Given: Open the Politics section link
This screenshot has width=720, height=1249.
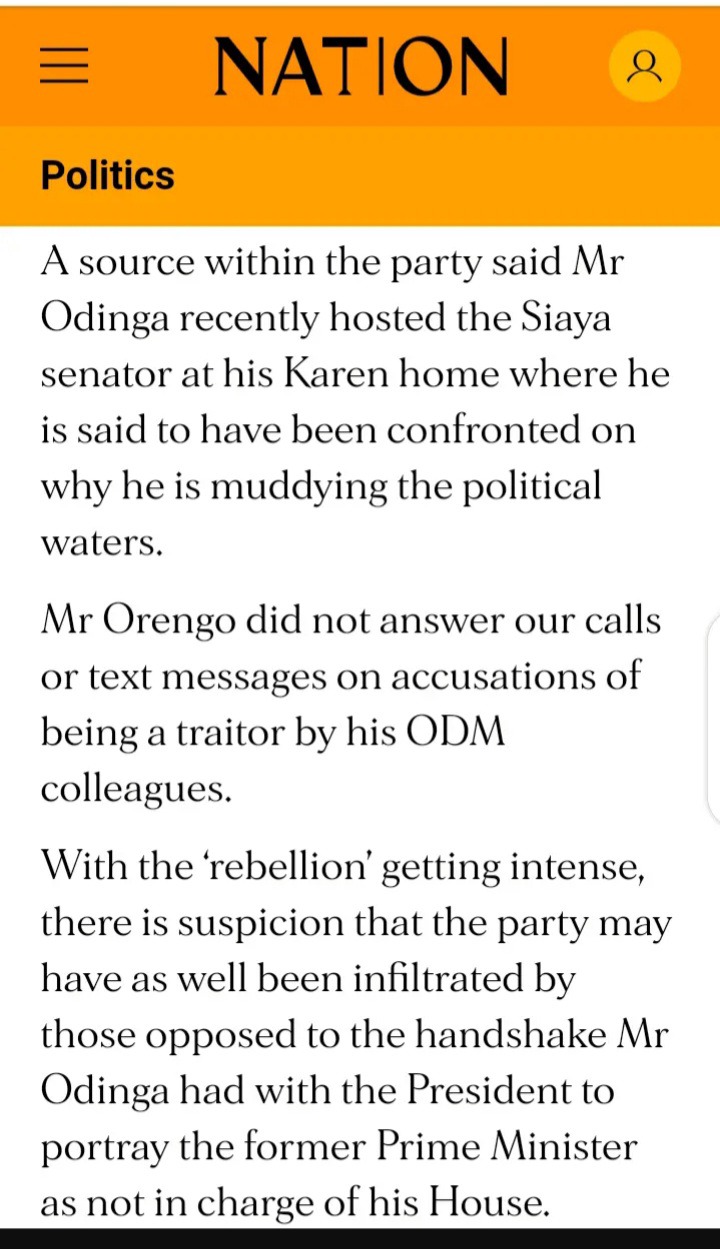Looking at the screenshot, I should pyautogui.click(x=108, y=175).
